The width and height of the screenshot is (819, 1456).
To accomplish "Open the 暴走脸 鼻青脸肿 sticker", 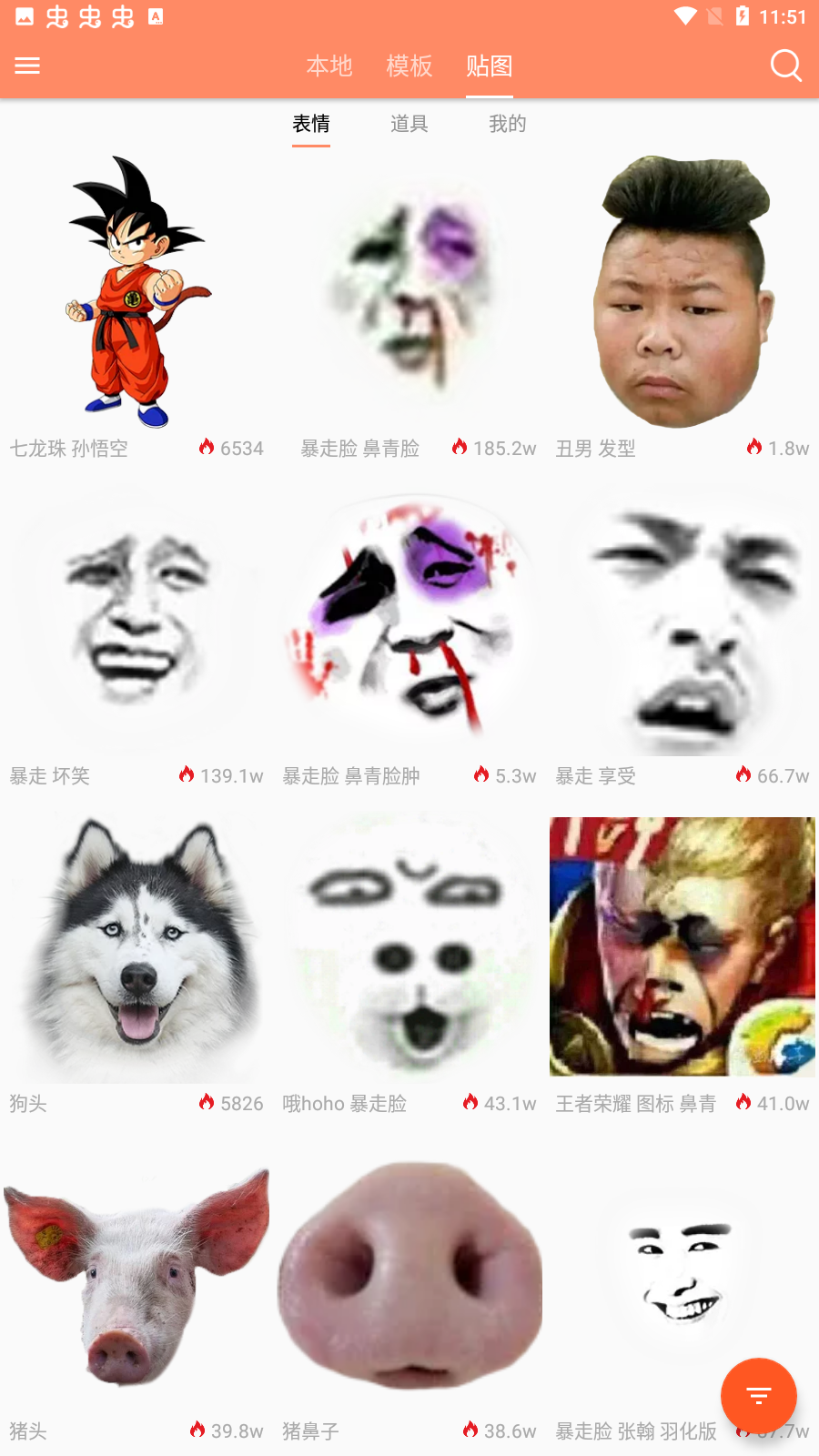I will coord(409,619).
